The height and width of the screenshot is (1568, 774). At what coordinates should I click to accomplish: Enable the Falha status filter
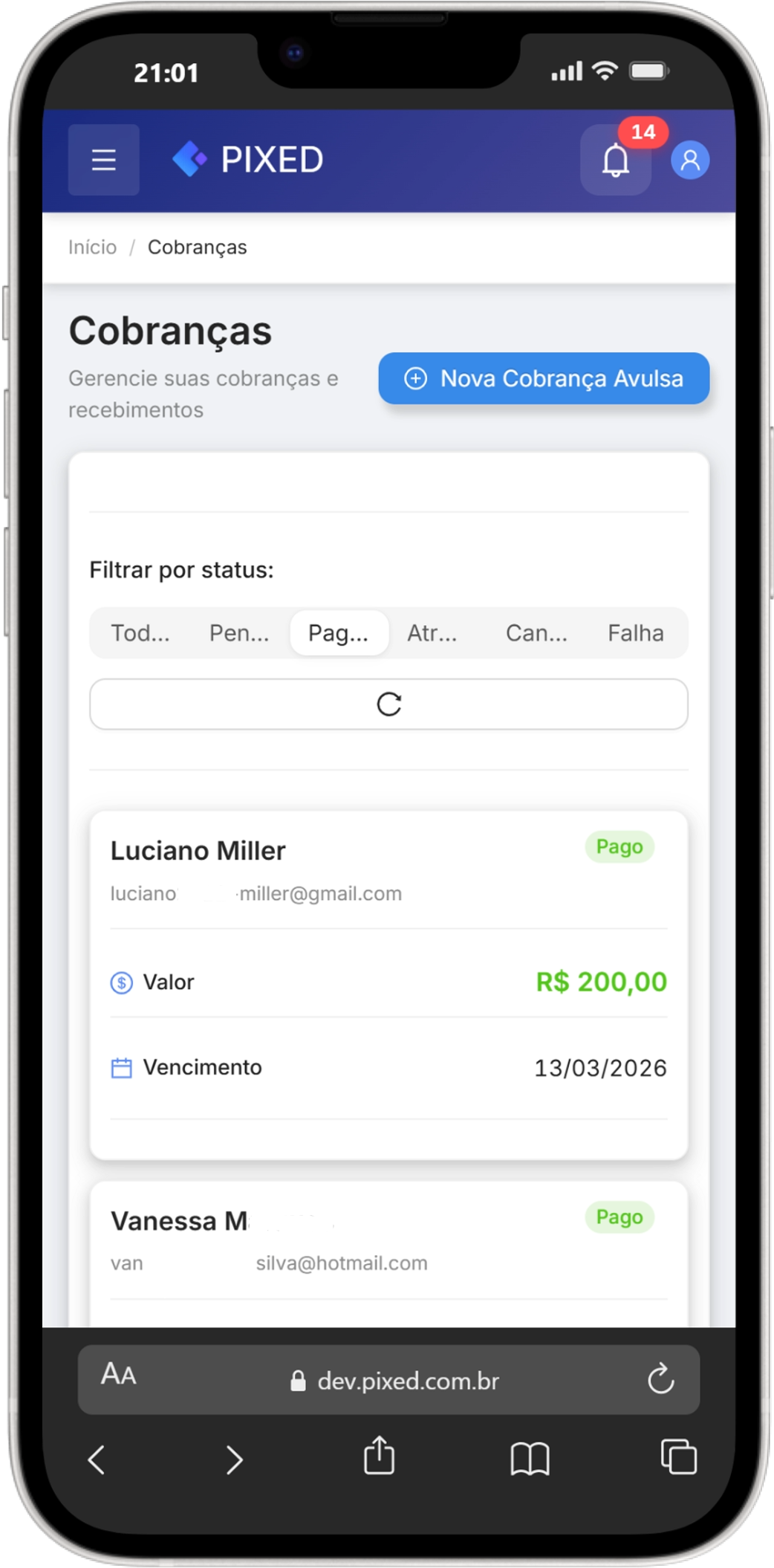[636, 632]
